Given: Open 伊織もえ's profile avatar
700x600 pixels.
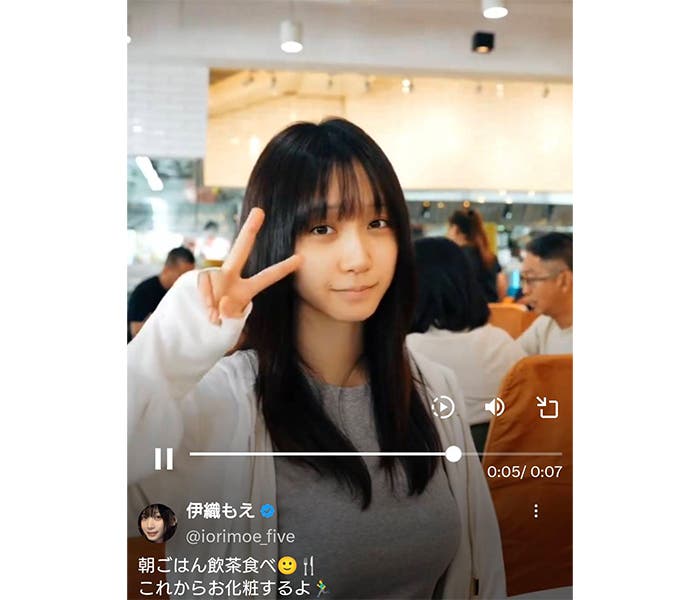Looking at the screenshot, I should [x=157, y=523].
